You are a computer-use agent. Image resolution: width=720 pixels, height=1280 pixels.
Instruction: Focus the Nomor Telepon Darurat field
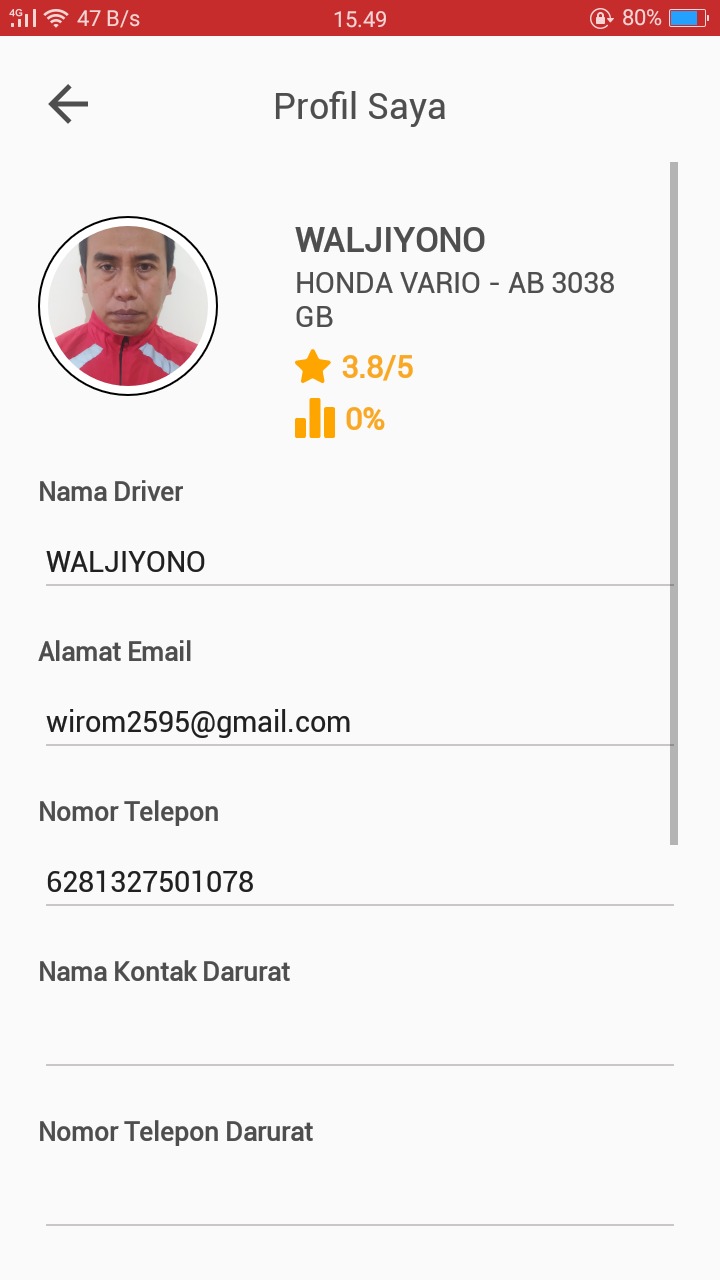click(x=358, y=1200)
